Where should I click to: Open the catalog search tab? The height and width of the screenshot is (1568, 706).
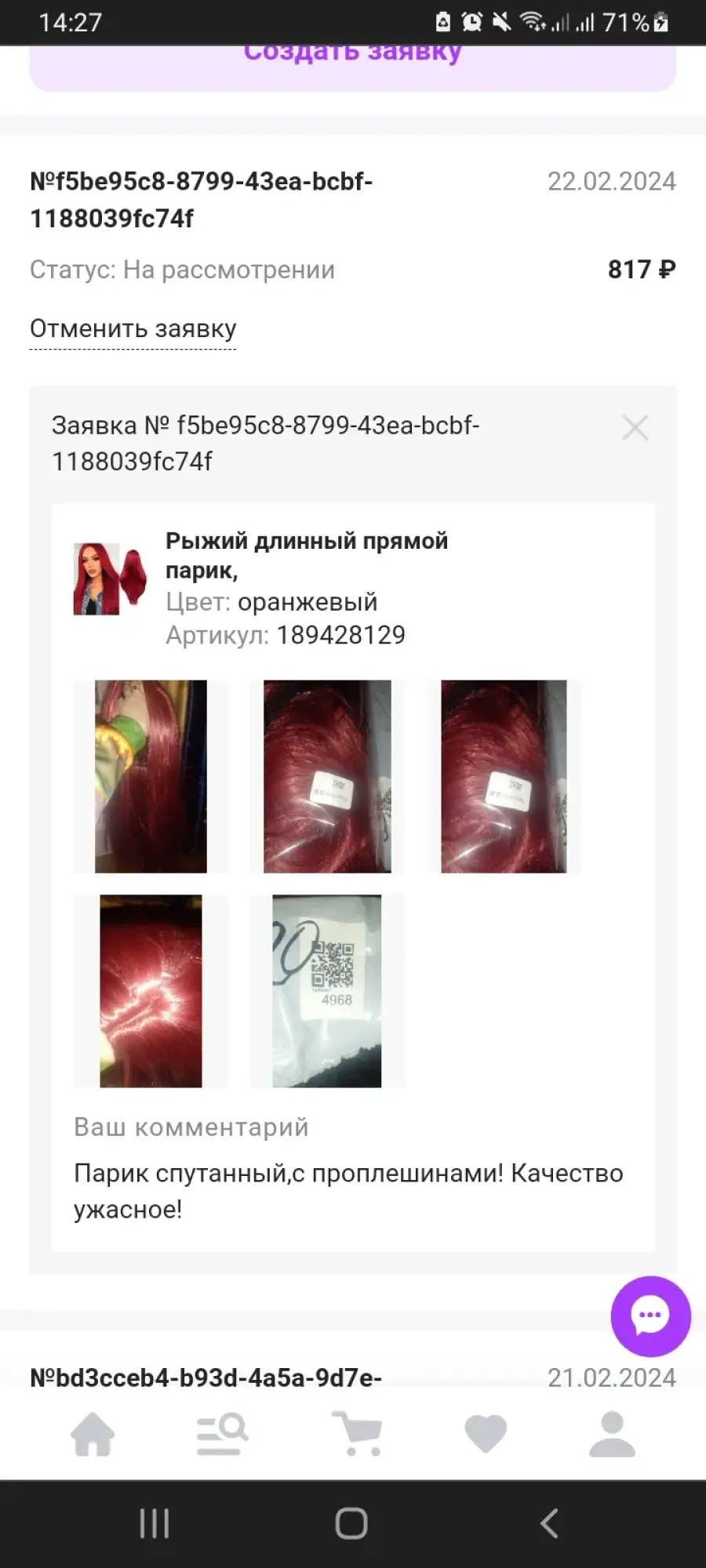click(222, 1433)
